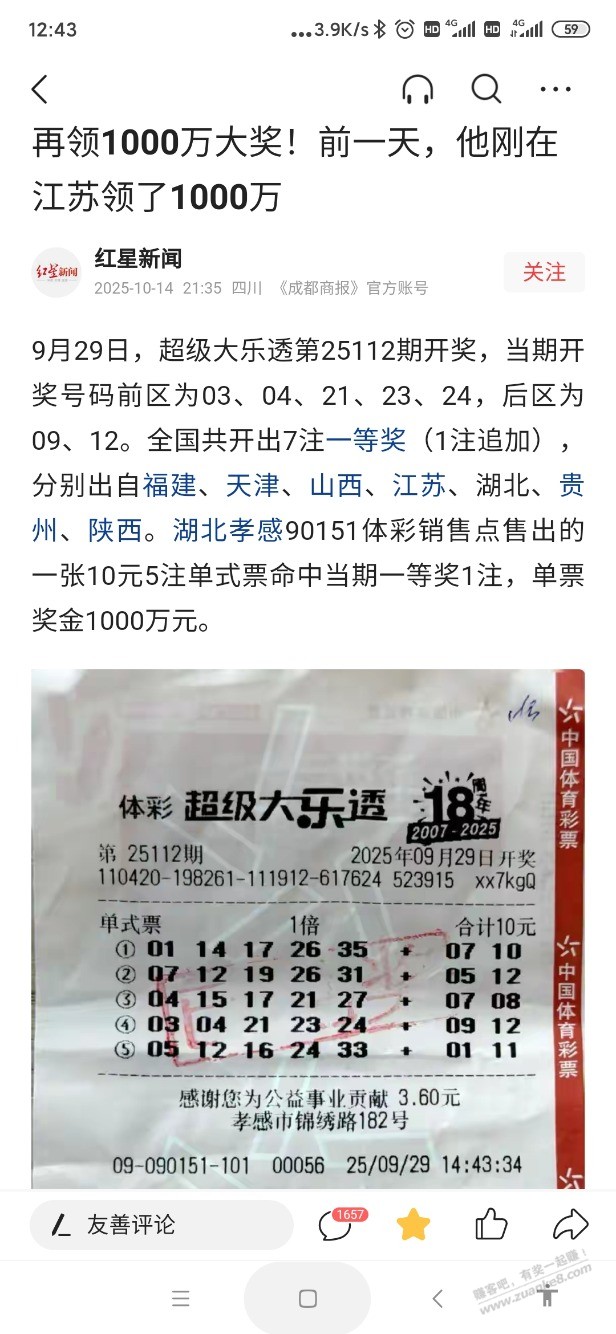The width and height of the screenshot is (616, 1334).
Task: Follow 红星新闻 with the 关注 button
Action: pyautogui.click(x=544, y=272)
